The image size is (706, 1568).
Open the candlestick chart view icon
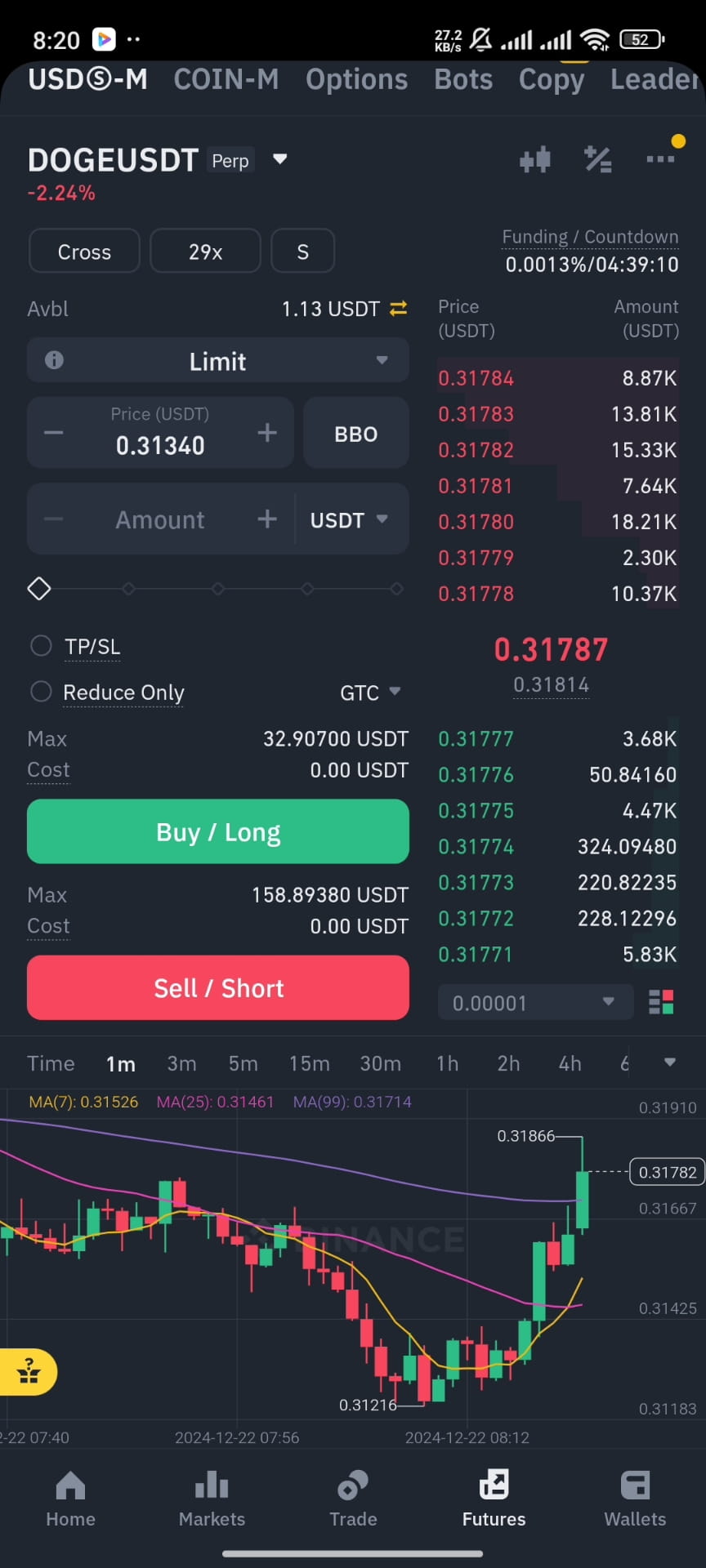[x=534, y=159]
